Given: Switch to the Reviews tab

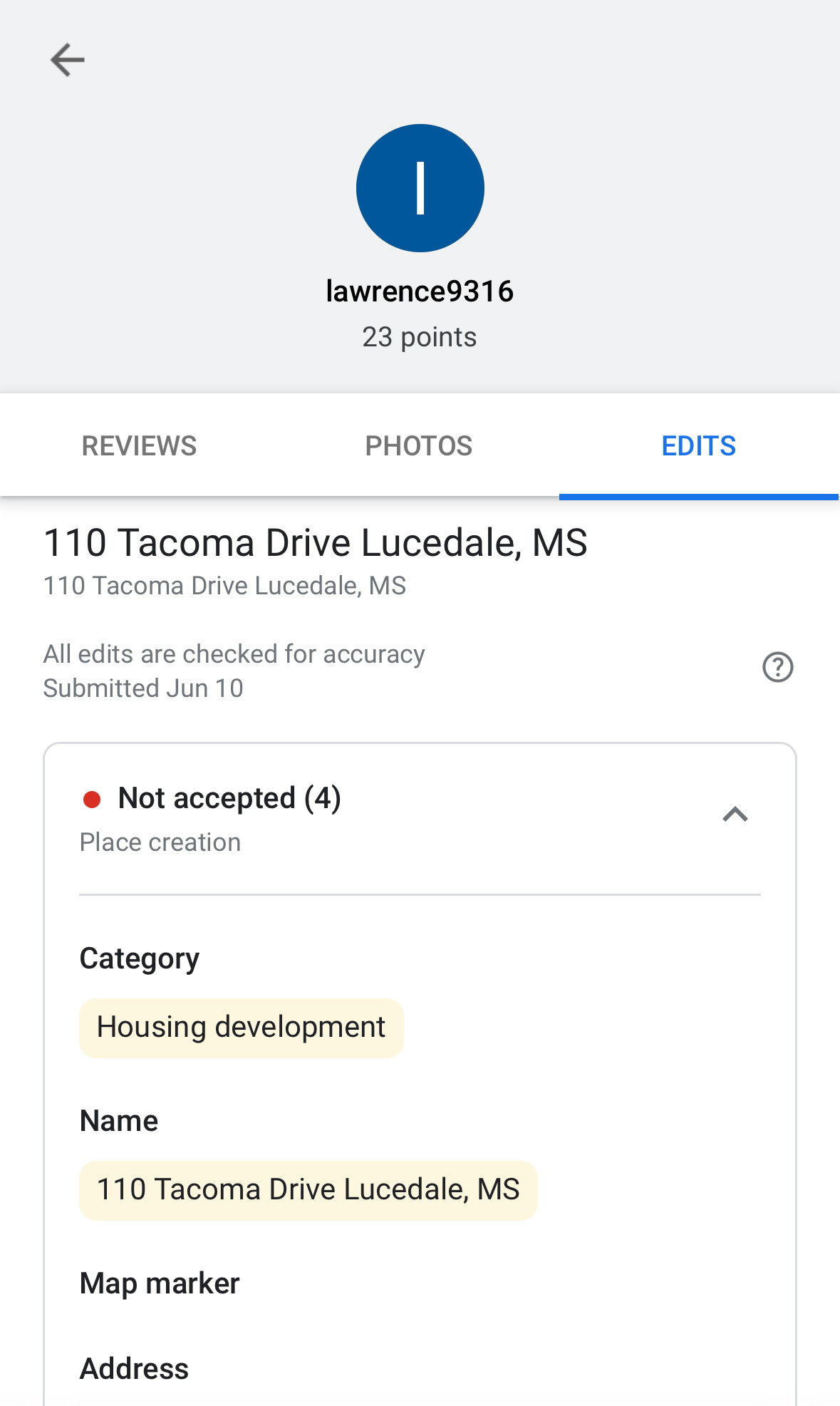Looking at the screenshot, I should tap(140, 446).
